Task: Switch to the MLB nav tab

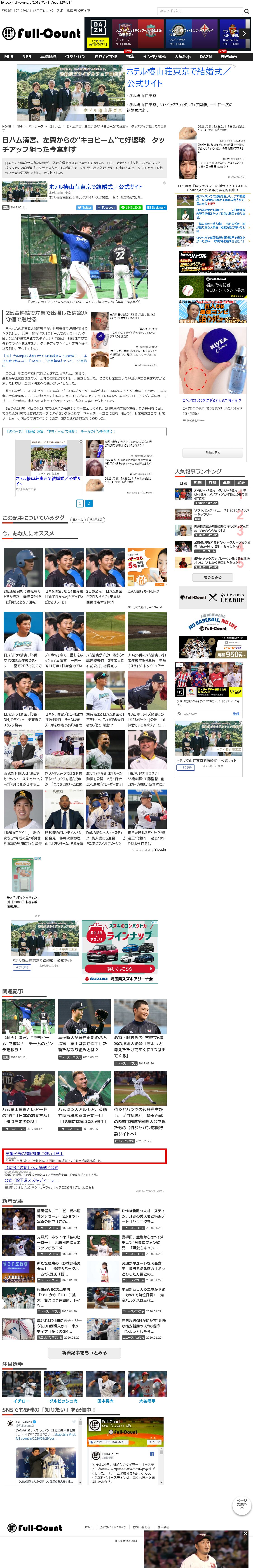Action: pos(9,57)
